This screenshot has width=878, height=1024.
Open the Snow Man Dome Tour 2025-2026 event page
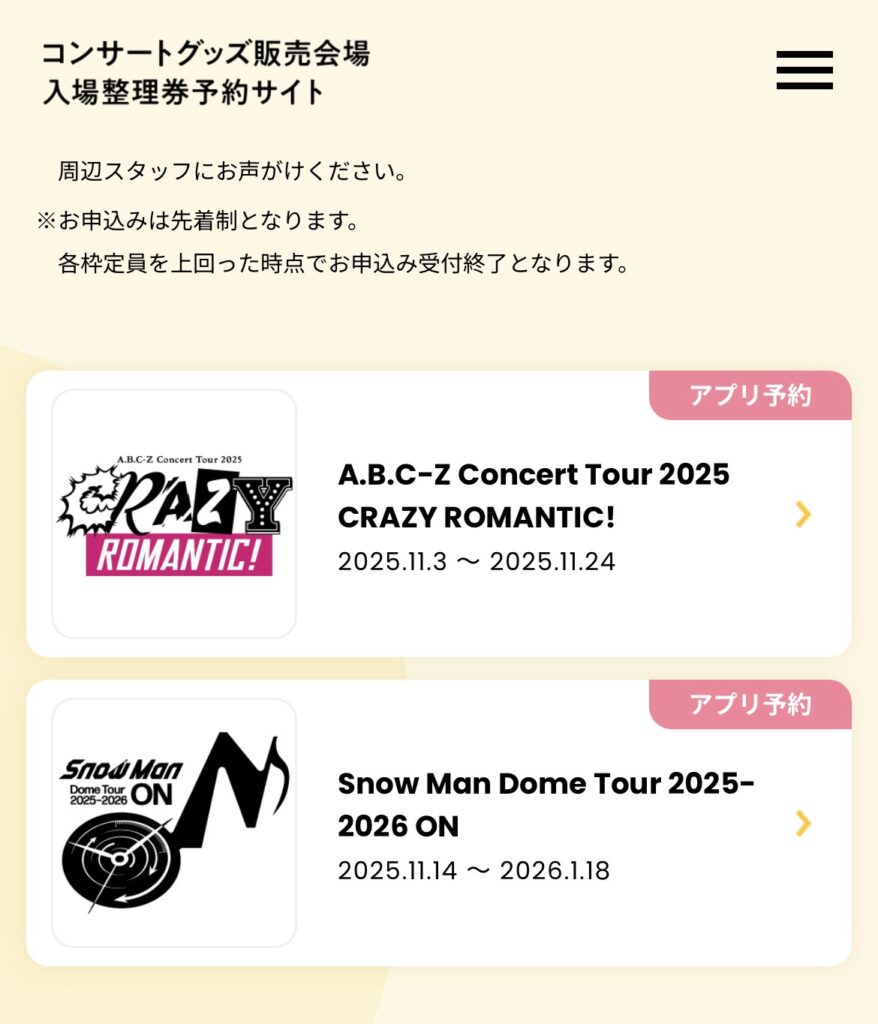click(532, 806)
